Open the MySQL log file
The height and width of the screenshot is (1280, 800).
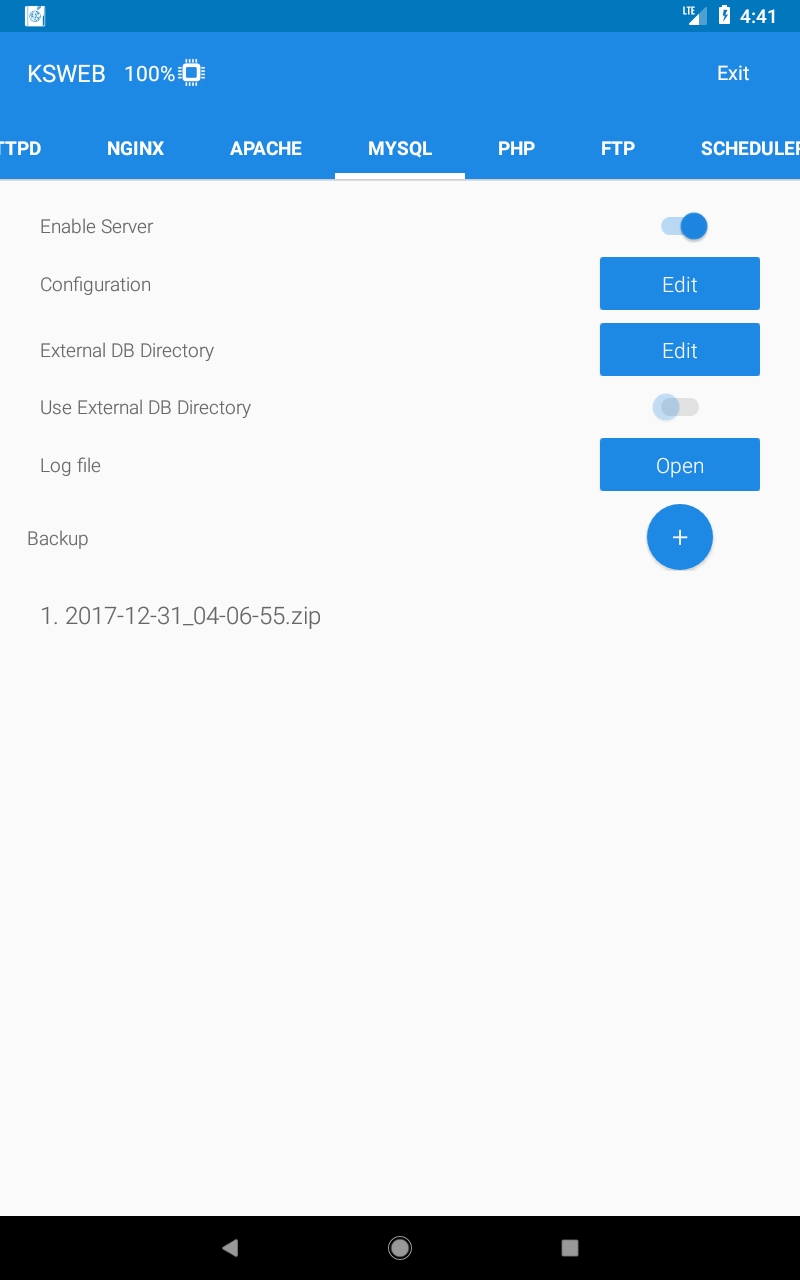point(680,465)
